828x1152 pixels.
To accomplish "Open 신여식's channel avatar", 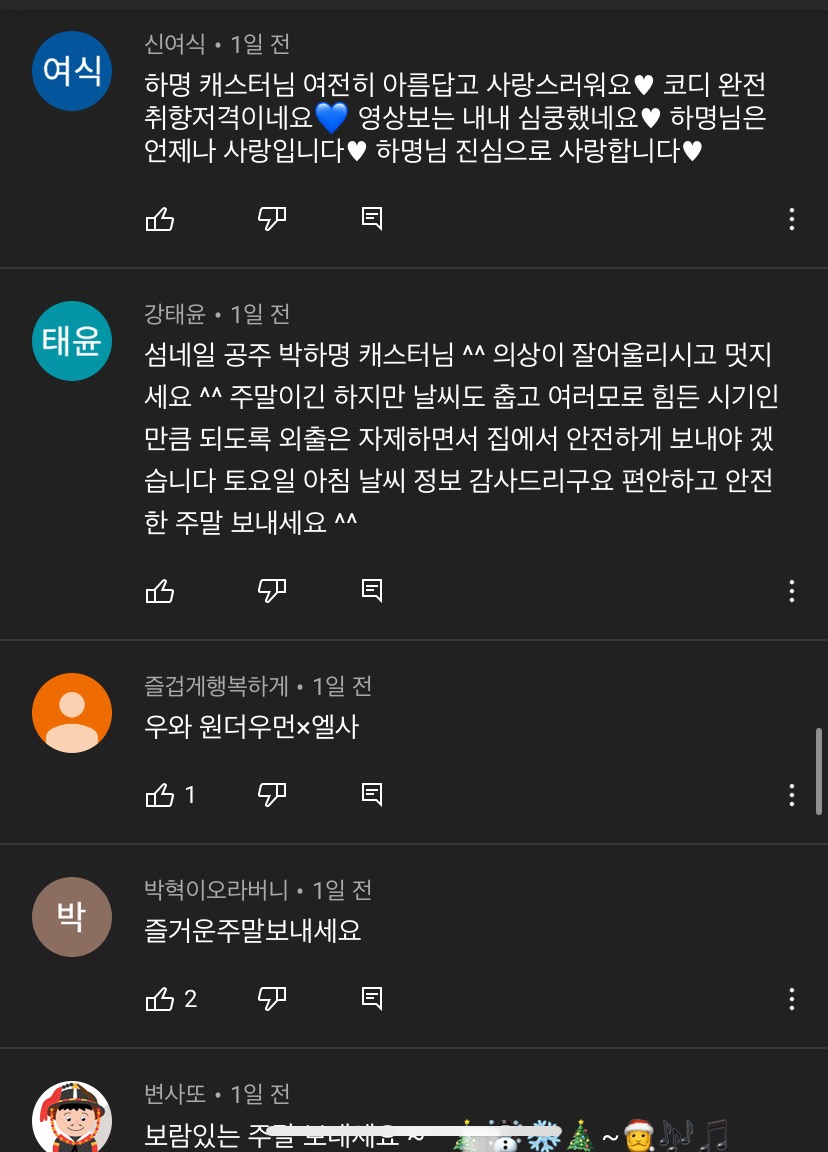I will coord(72,69).
